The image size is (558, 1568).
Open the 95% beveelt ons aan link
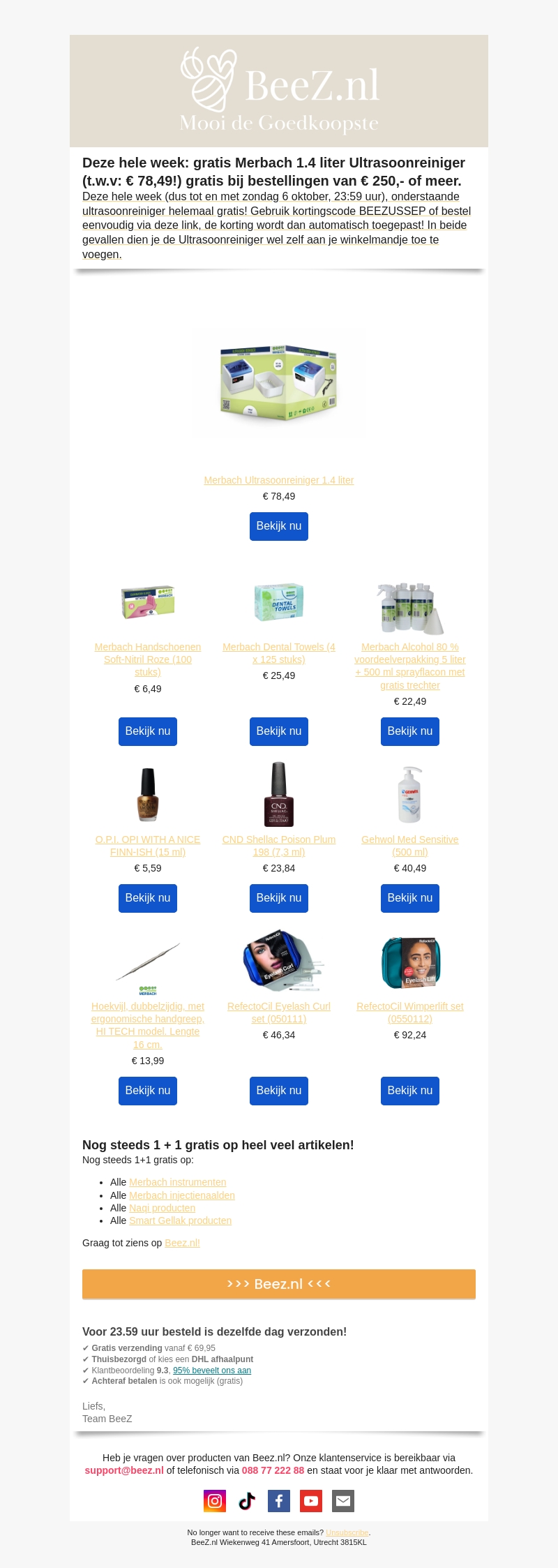tap(212, 1371)
